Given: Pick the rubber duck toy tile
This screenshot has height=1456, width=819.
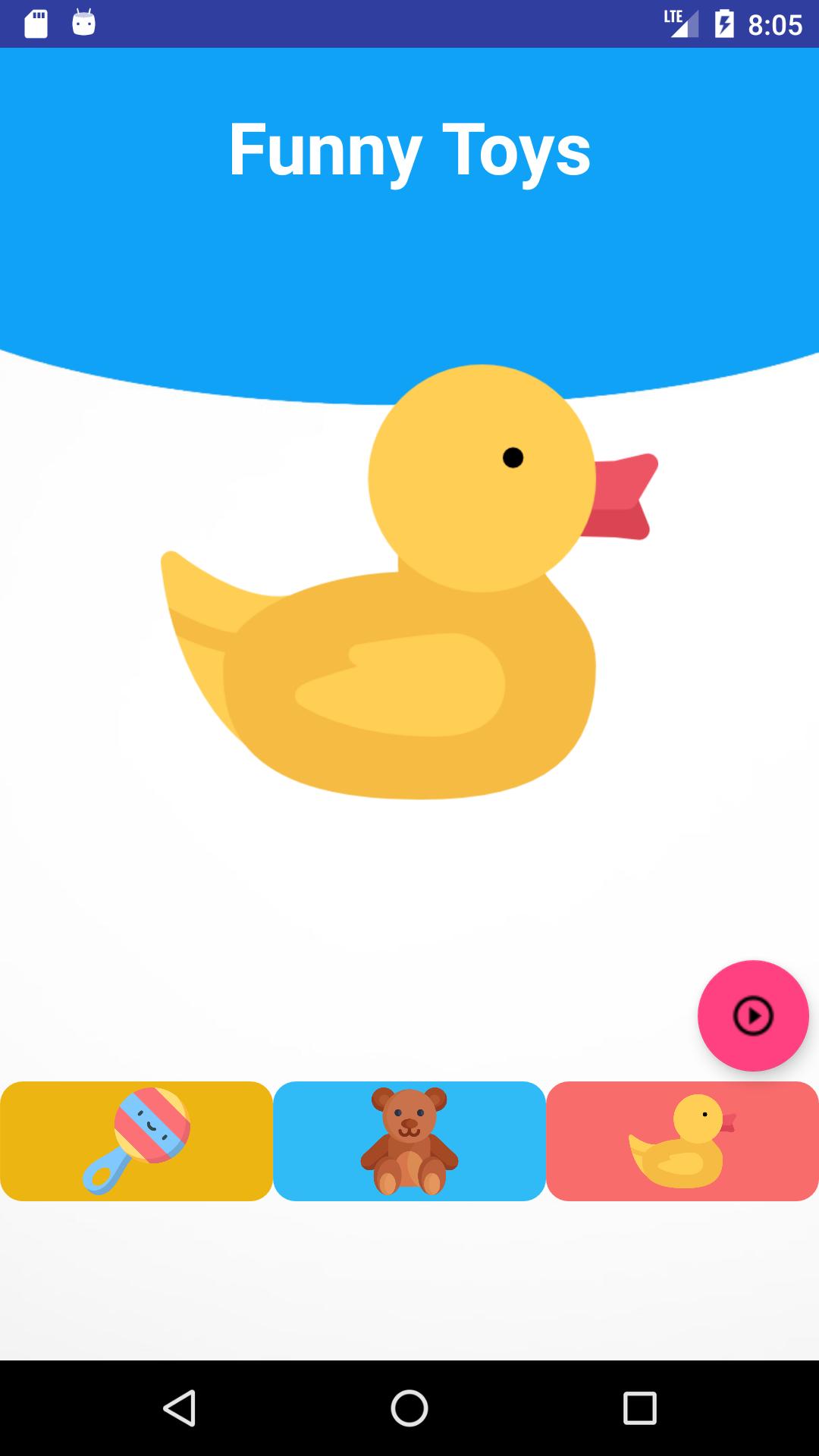Looking at the screenshot, I should click(x=682, y=1141).
